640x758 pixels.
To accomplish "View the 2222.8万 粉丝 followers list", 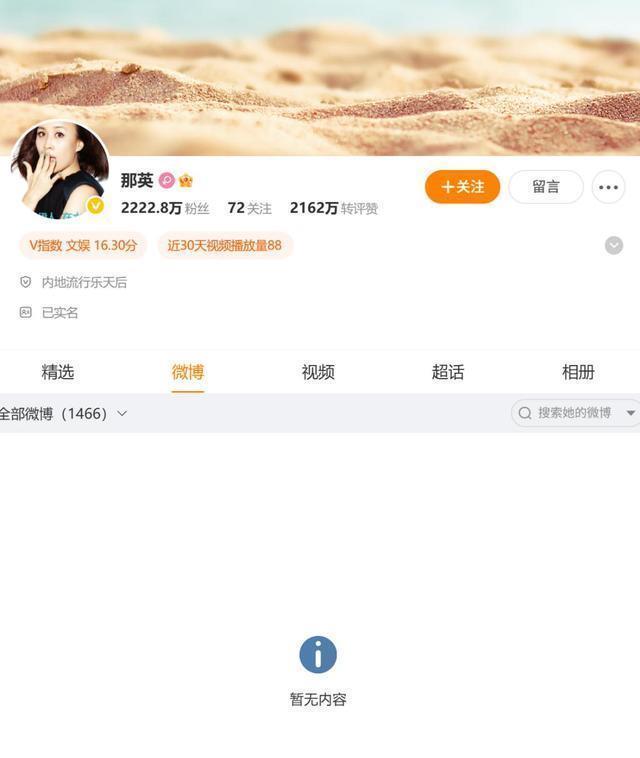I will pyautogui.click(x=165, y=208).
